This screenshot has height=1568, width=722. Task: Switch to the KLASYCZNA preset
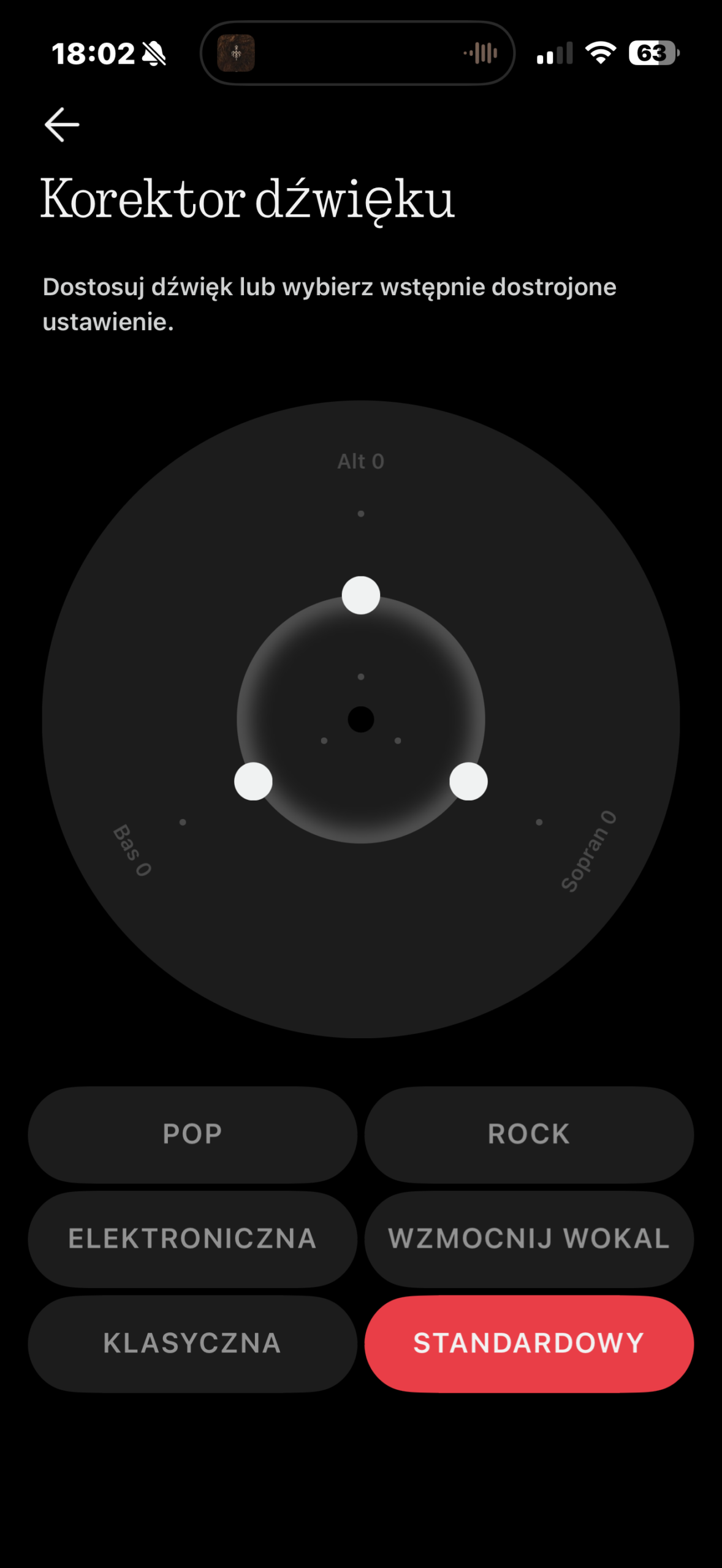(x=192, y=1343)
